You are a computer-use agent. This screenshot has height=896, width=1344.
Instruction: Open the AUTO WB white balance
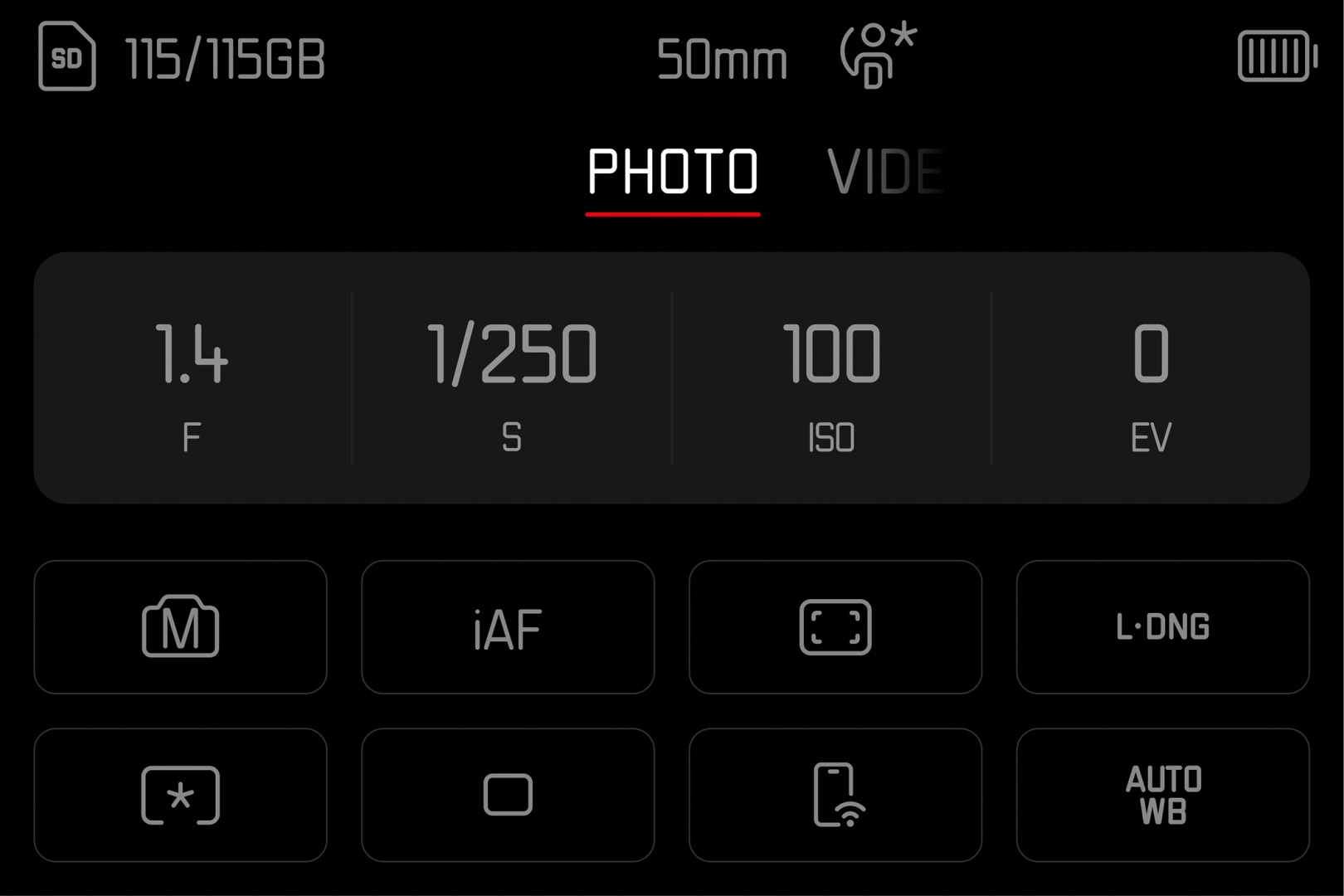[1162, 795]
